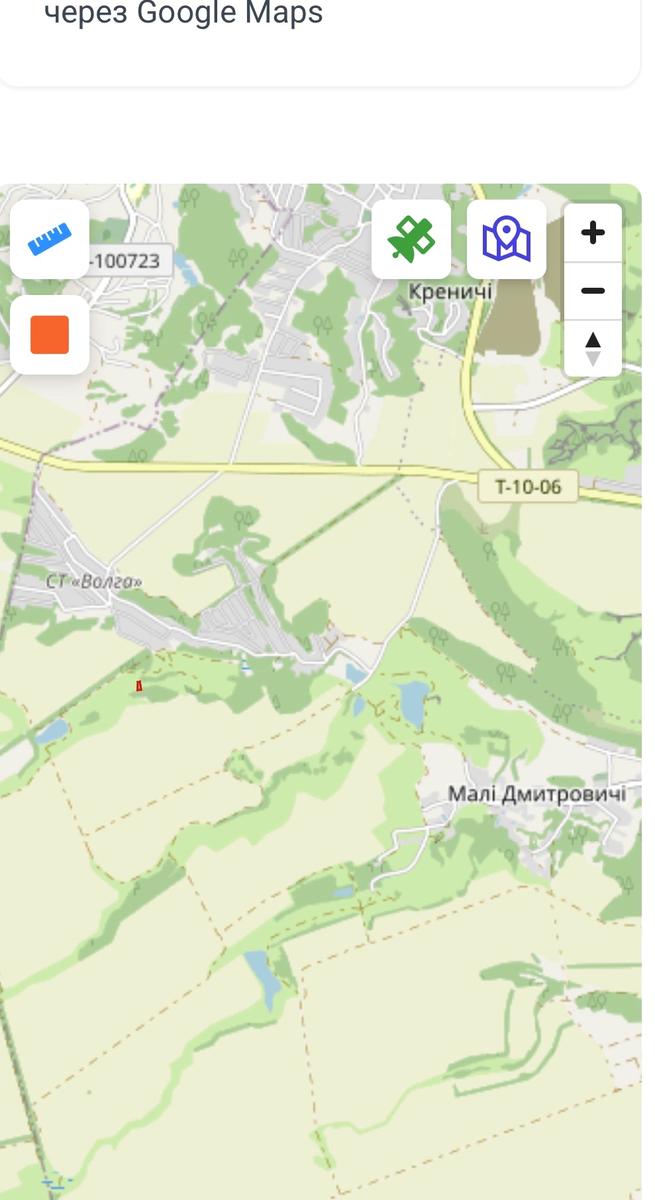Reset map orientation with compass arrow
The image size is (655, 1200).
593,348
